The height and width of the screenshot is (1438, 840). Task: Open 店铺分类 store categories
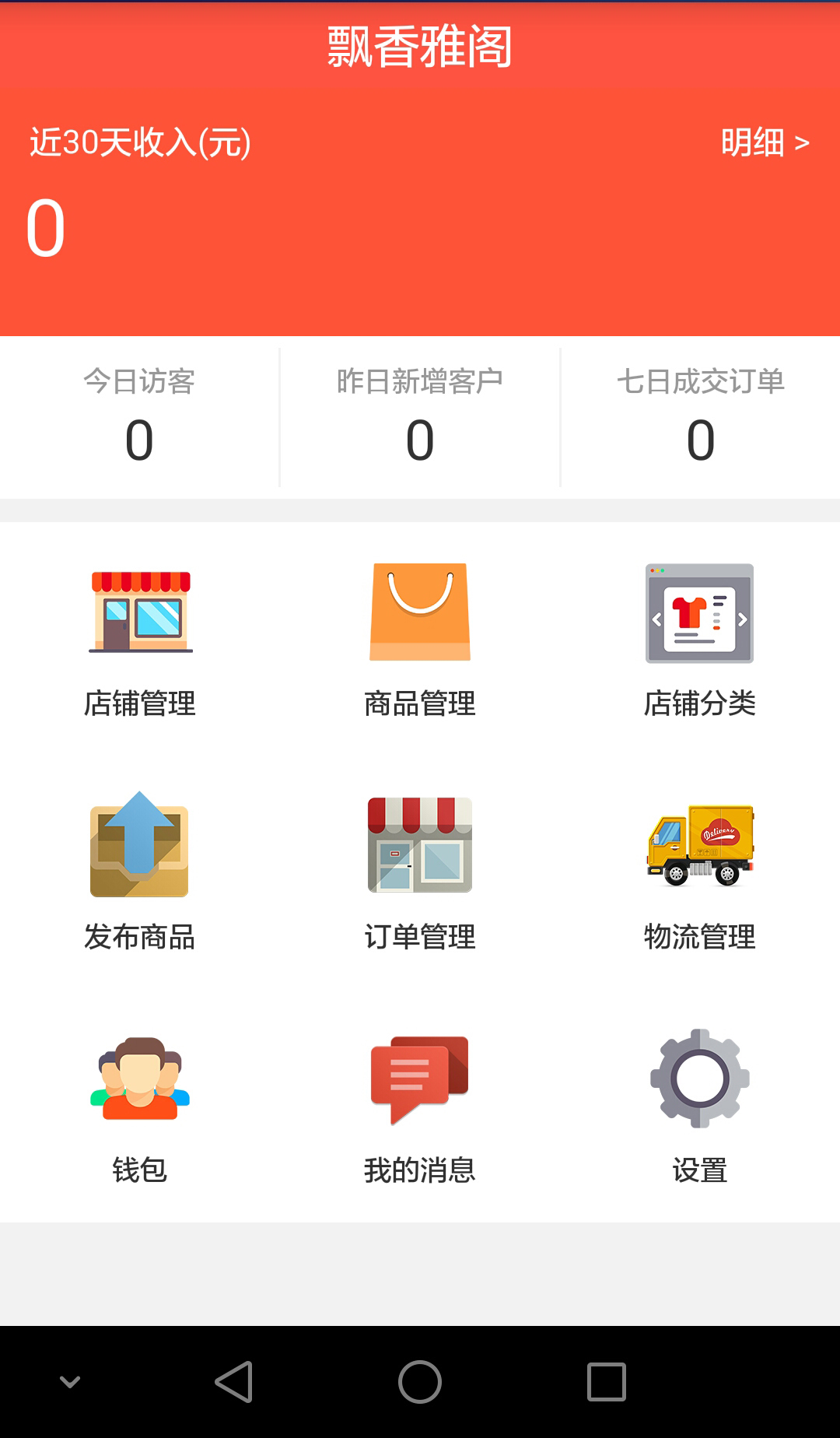[700, 640]
